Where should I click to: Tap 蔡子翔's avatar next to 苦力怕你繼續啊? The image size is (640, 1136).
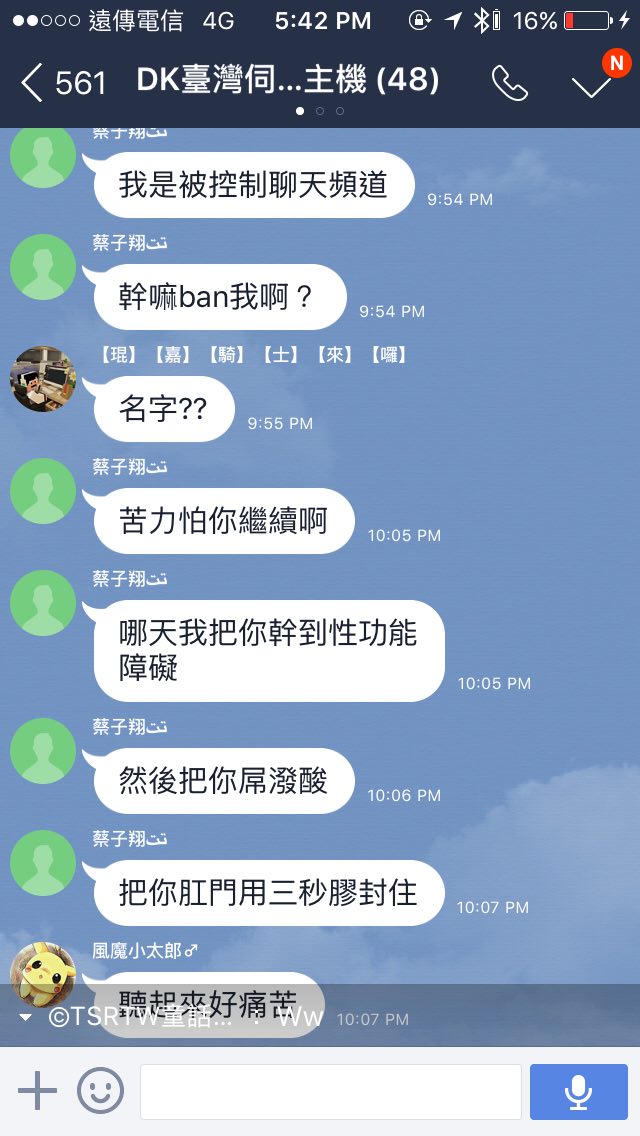pos(43,491)
